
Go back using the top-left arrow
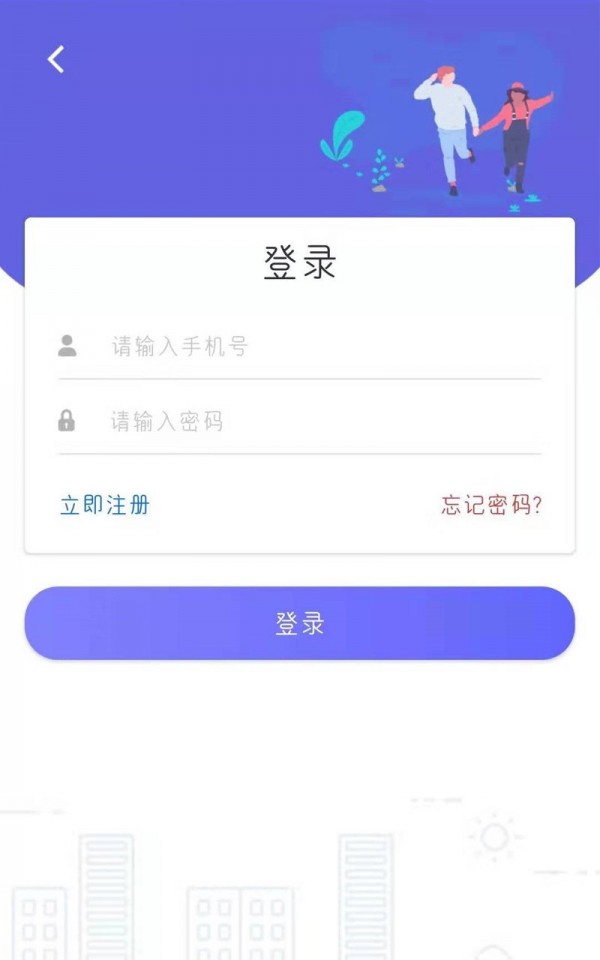pos(56,59)
